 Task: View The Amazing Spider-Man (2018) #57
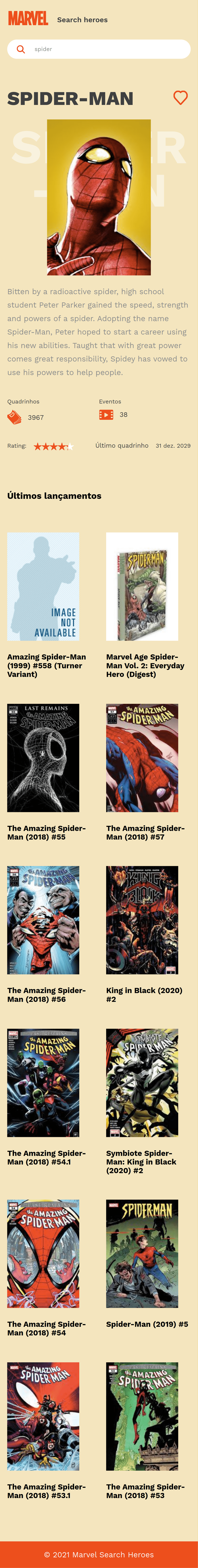click(x=142, y=757)
